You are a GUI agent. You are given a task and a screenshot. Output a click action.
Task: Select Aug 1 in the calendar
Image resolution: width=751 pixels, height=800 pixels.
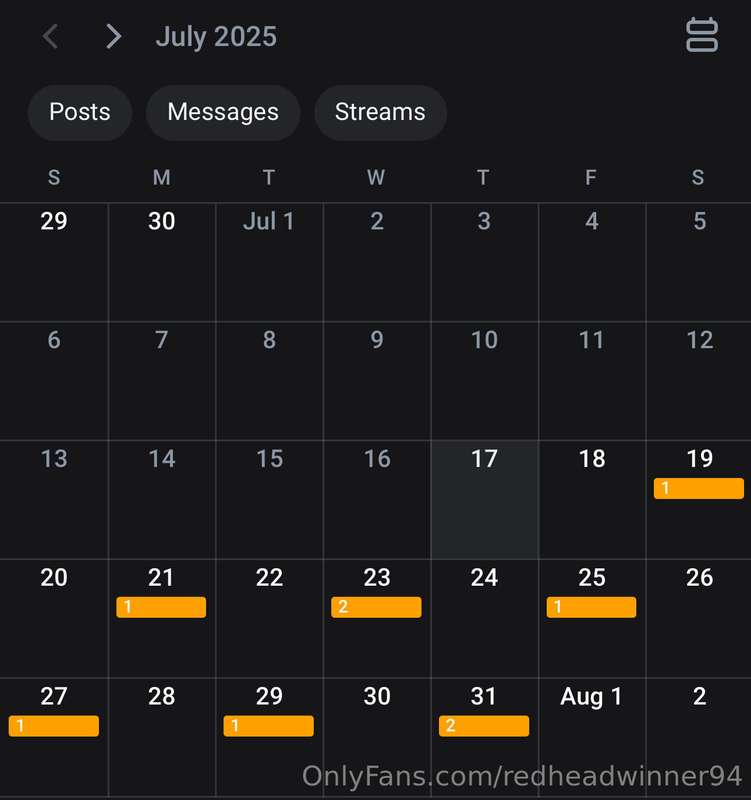coord(592,737)
